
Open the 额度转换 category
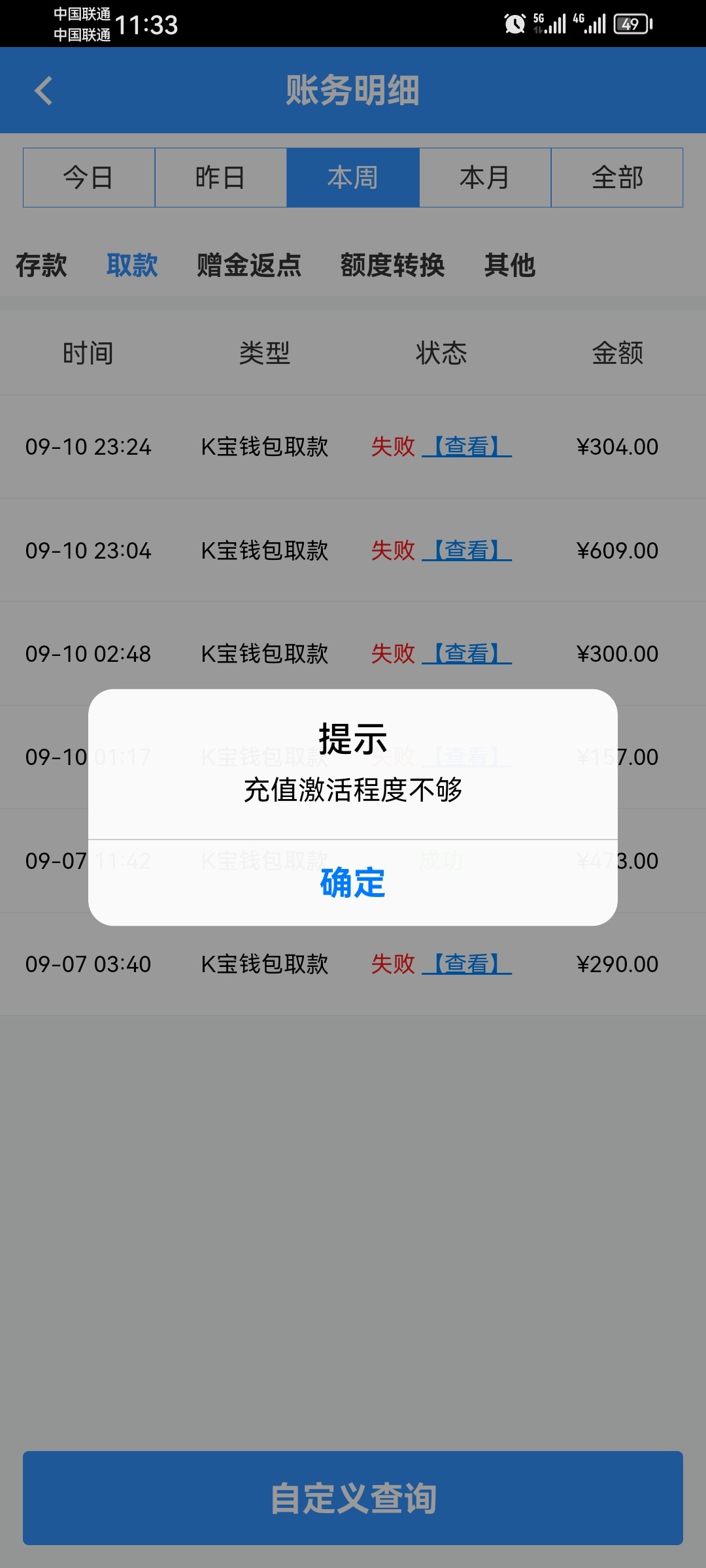point(393,265)
